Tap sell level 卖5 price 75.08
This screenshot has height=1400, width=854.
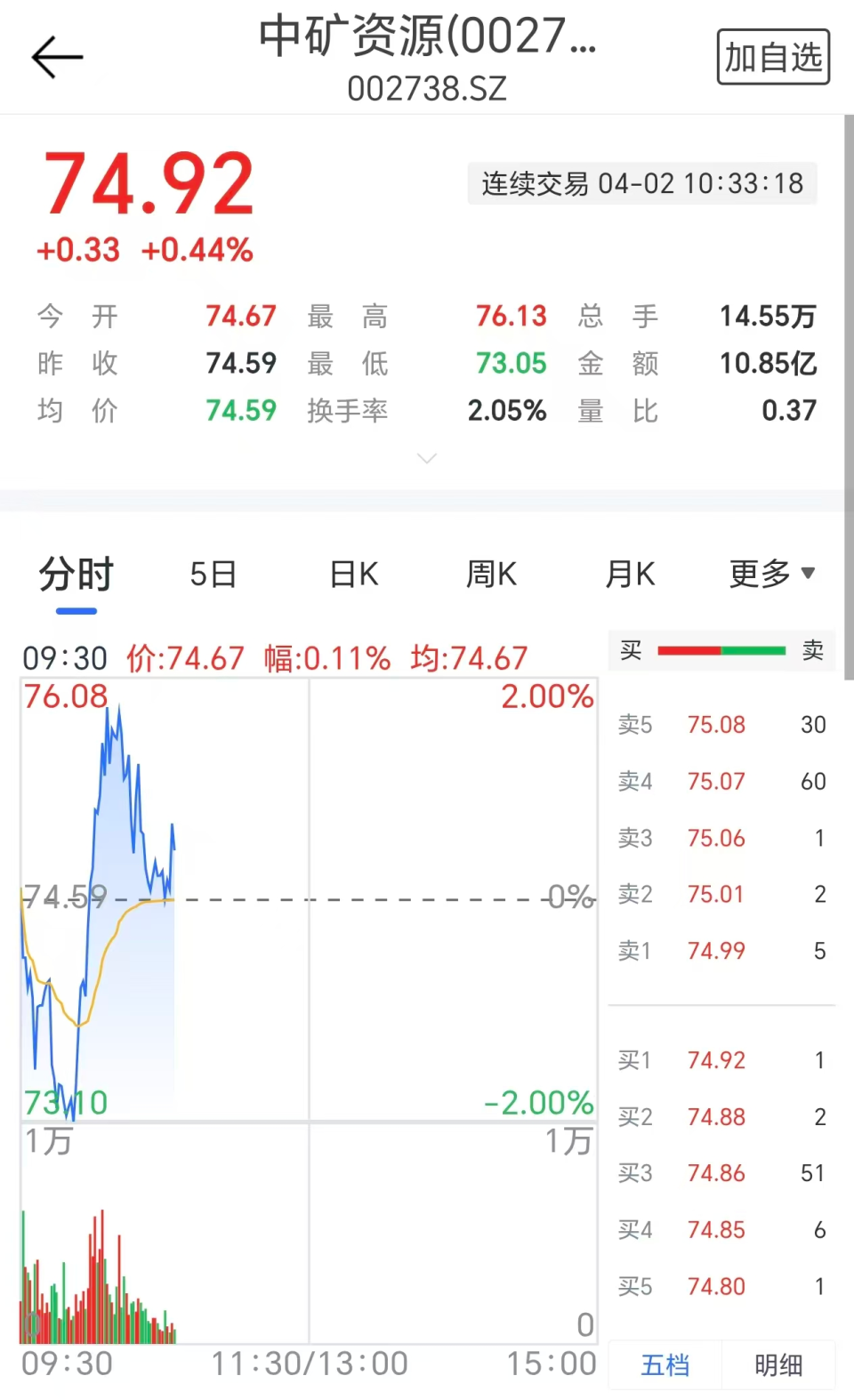pyautogui.click(x=717, y=724)
